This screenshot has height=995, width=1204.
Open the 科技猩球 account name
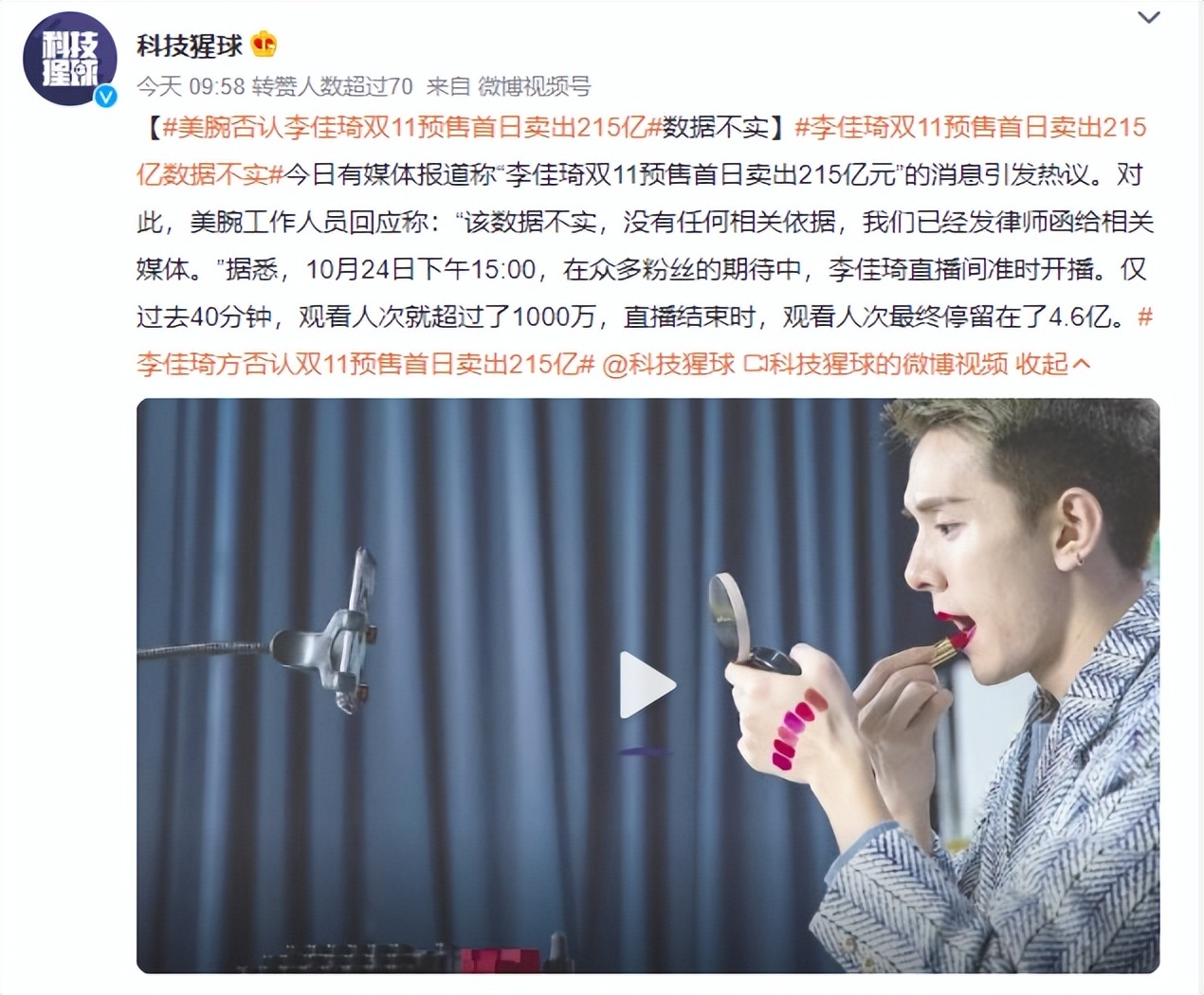click(x=189, y=45)
